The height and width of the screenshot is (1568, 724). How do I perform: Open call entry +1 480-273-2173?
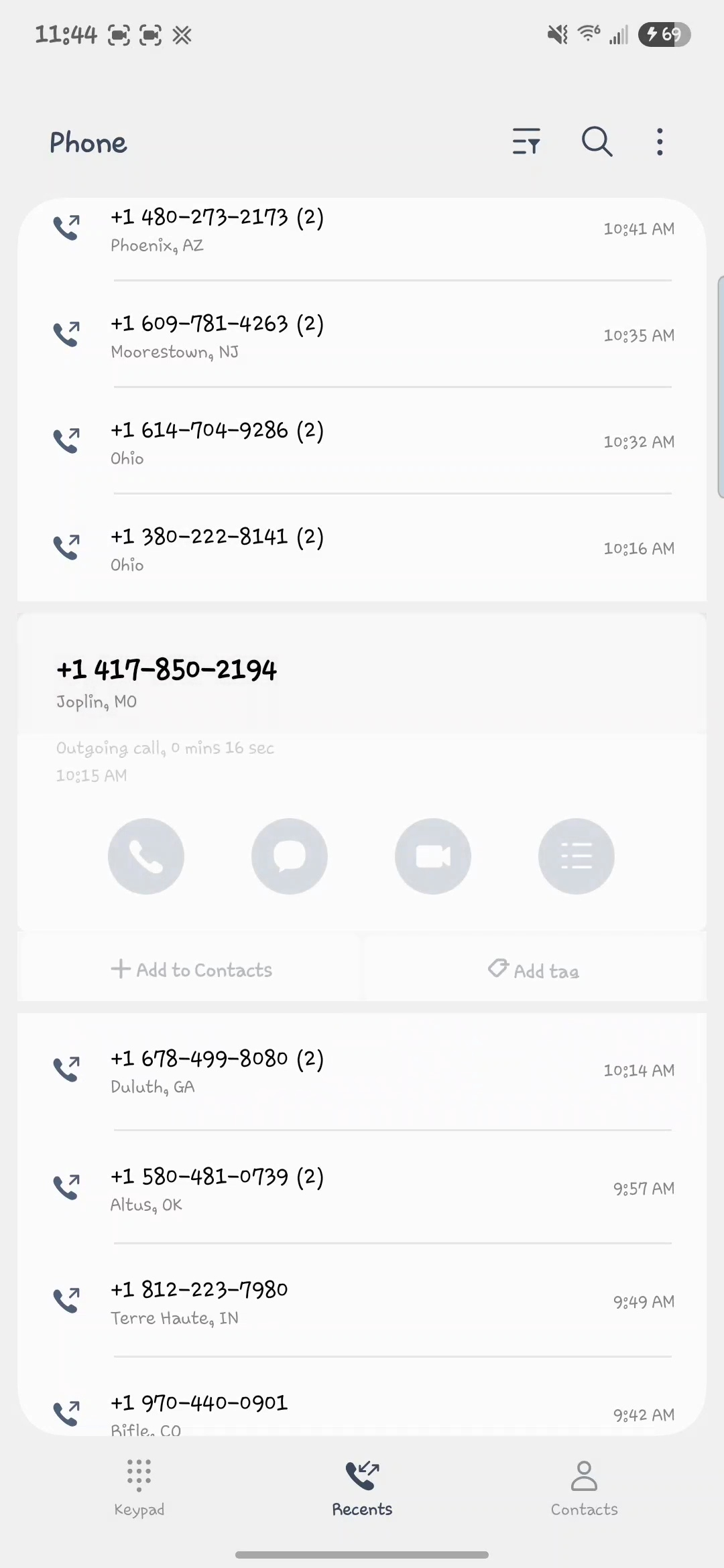[362, 230]
